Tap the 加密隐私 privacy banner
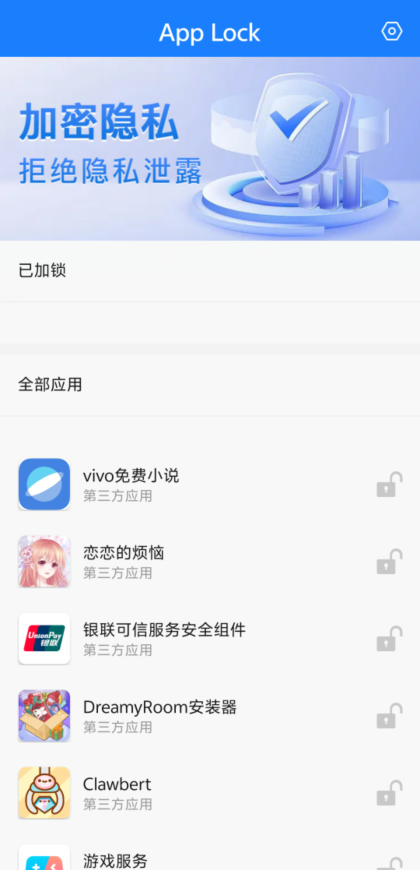The width and height of the screenshot is (420, 870). point(210,149)
